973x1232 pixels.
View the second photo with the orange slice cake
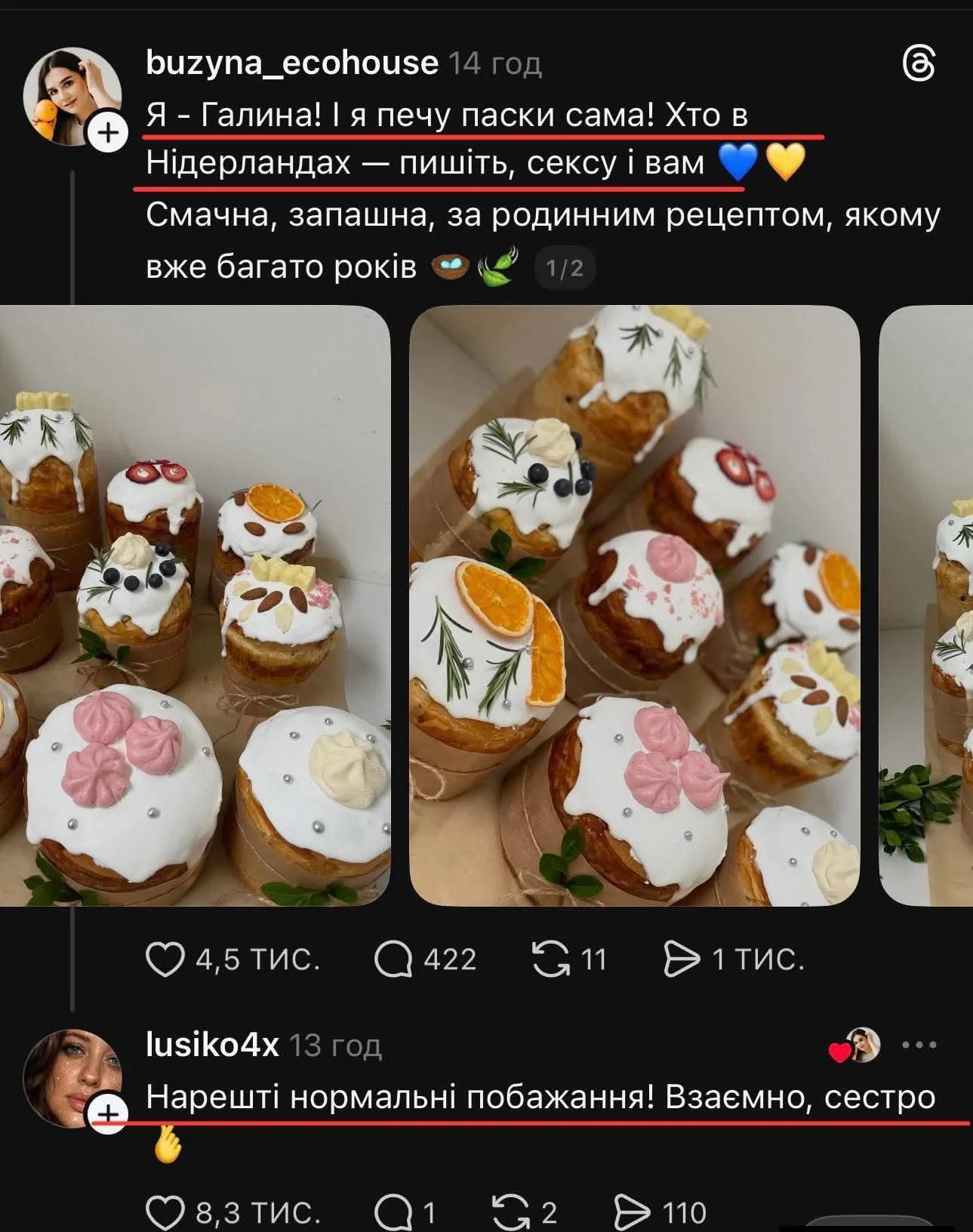pos(634,604)
